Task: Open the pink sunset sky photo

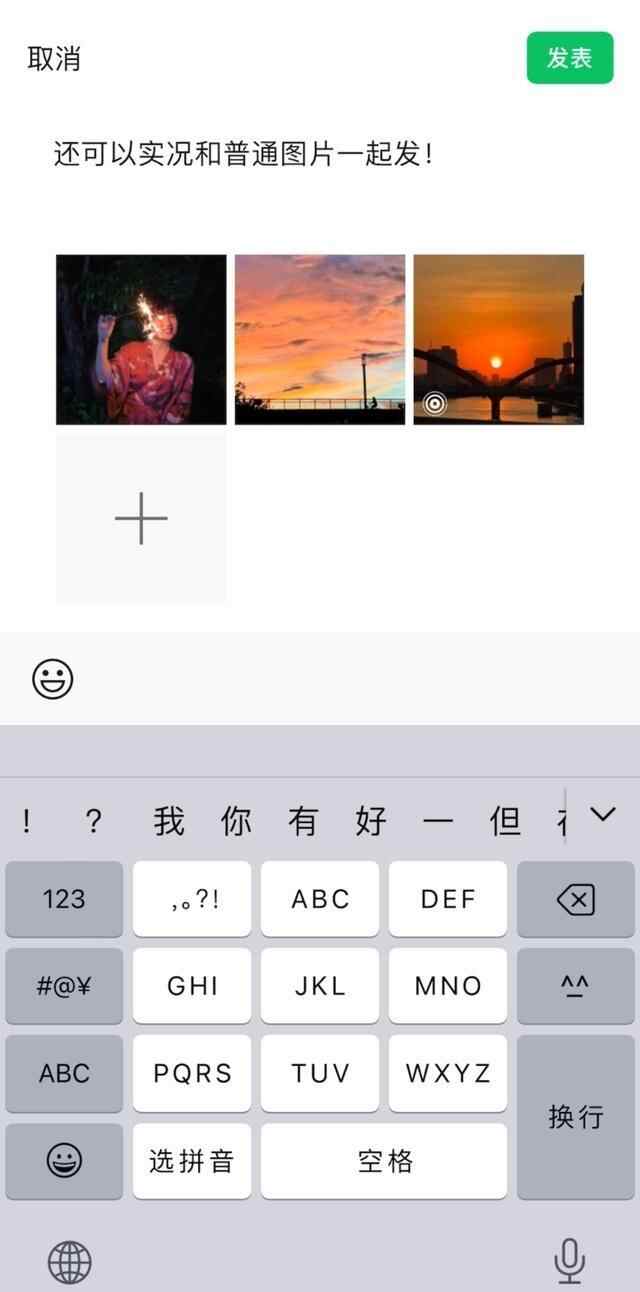Action: coord(320,340)
